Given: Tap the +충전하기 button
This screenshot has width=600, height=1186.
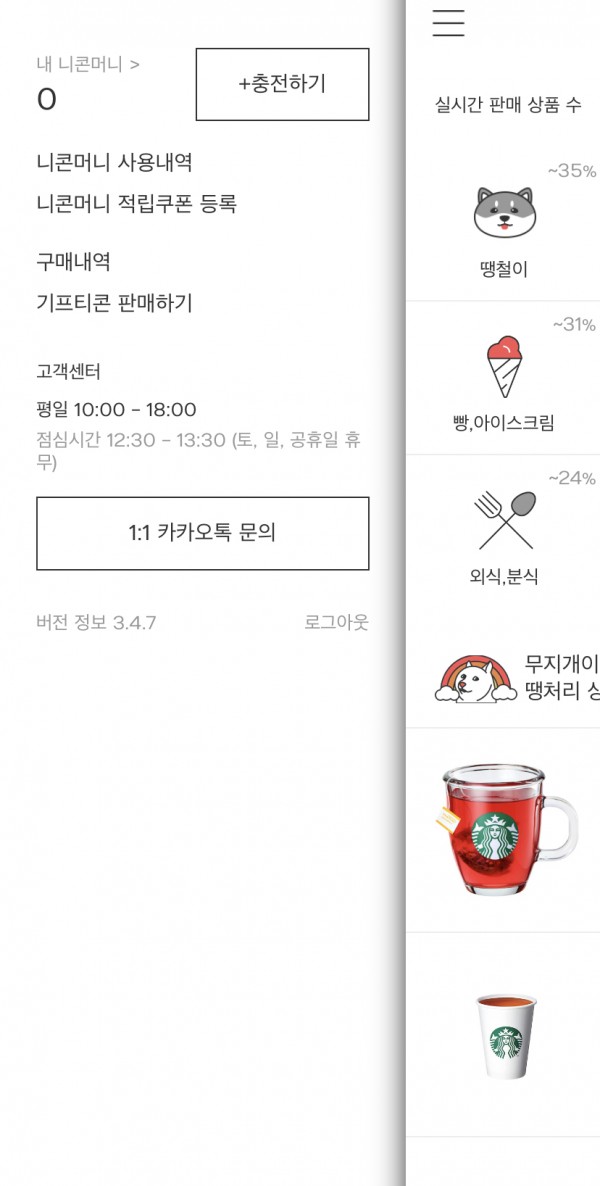Looking at the screenshot, I should (282, 84).
